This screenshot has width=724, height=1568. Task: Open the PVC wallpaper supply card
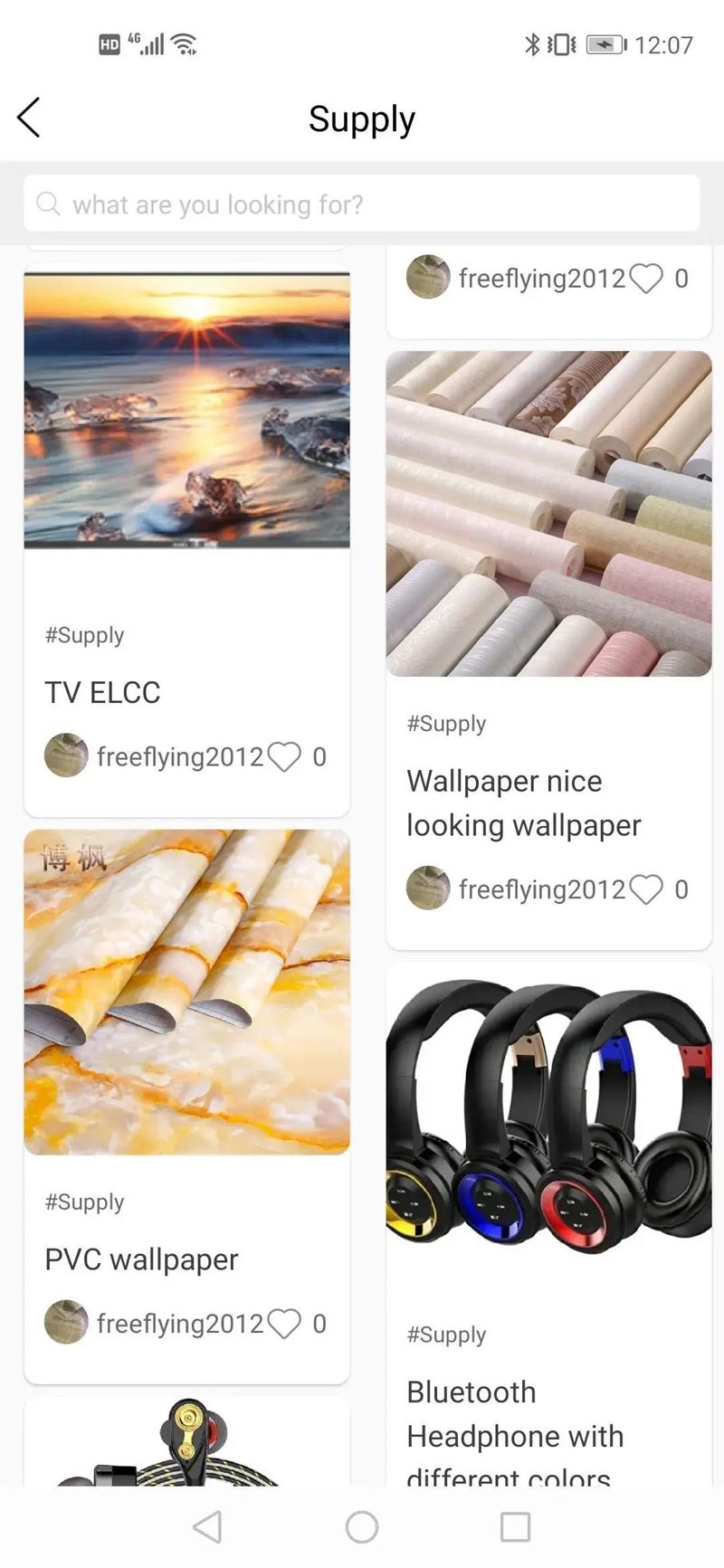[186, 1106]
